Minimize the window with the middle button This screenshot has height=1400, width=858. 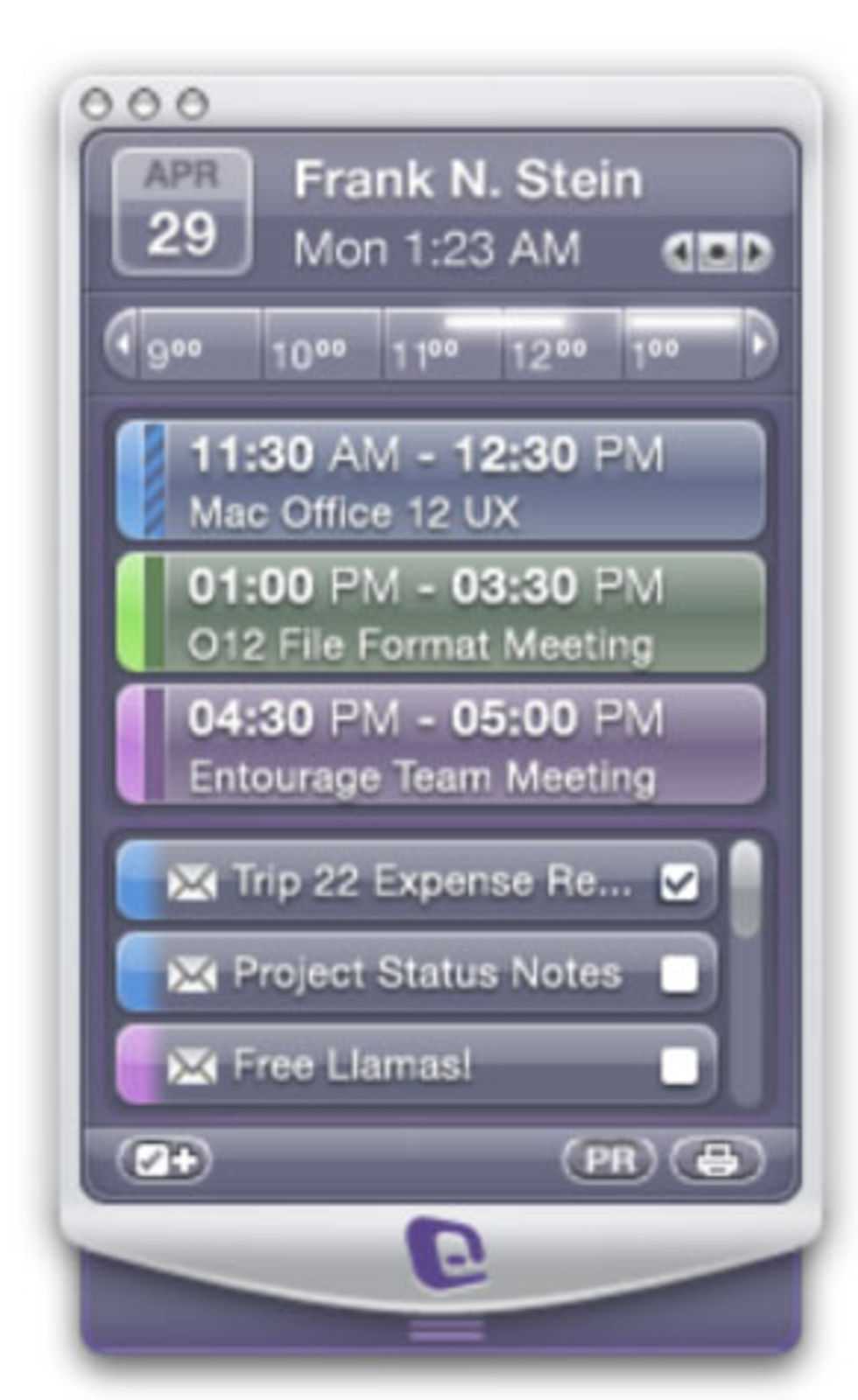144,104
